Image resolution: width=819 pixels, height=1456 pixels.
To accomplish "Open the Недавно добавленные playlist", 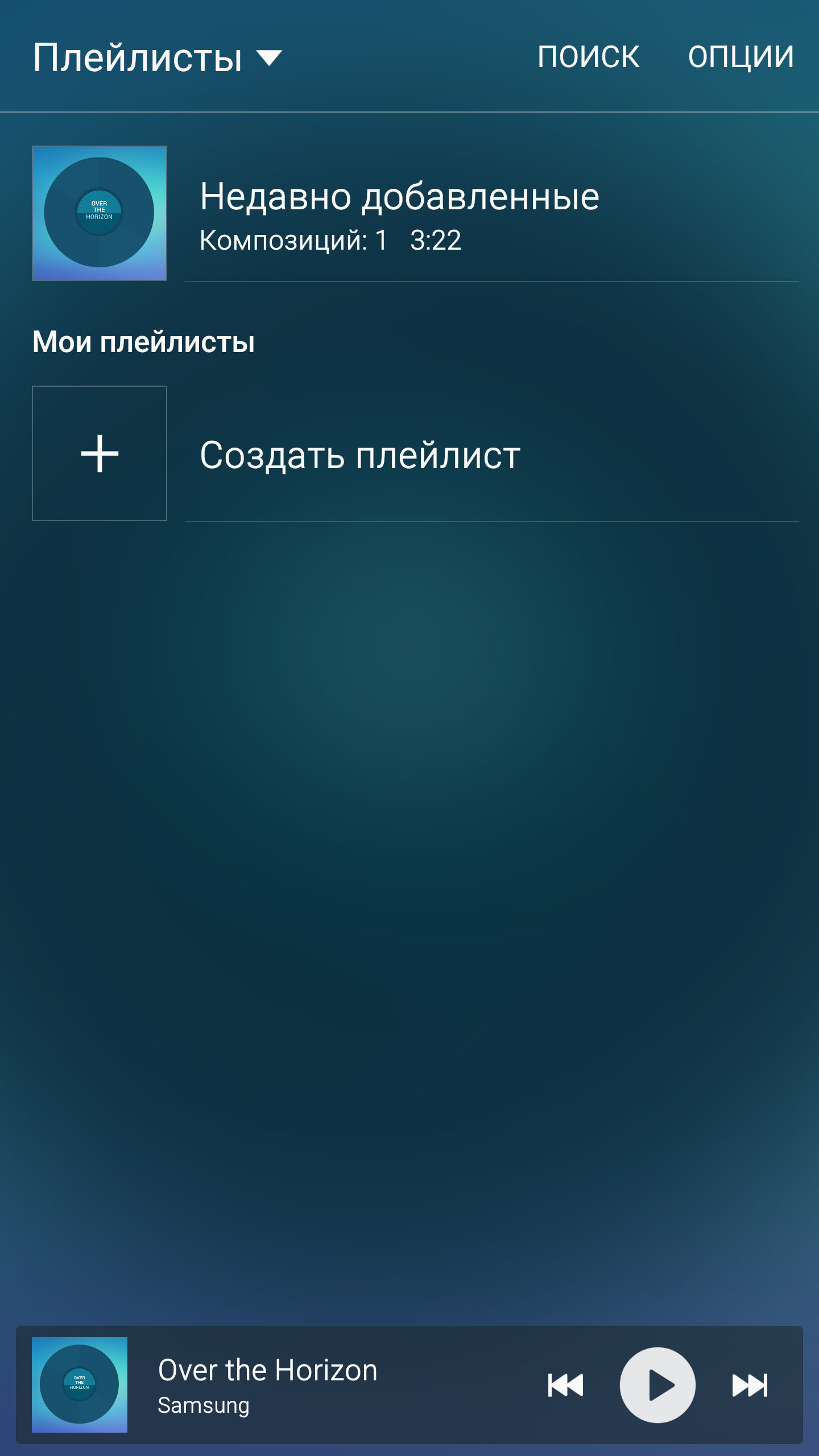I will pyautogui.click(x=415, y=213).
